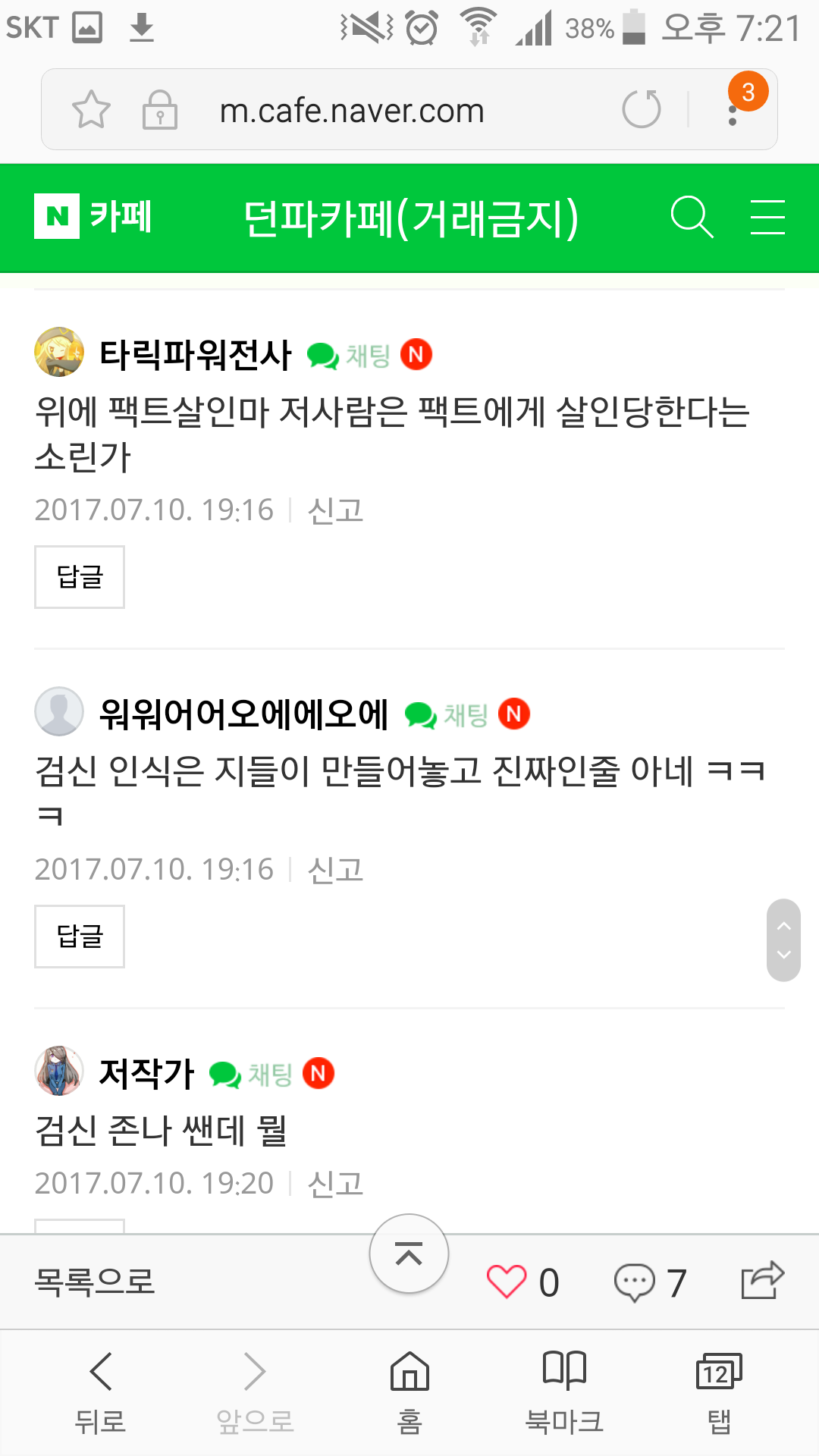Share the post using the share icon
Image resolution: width=819 pixels, height=1456 pixels.
coord(762,1280)
